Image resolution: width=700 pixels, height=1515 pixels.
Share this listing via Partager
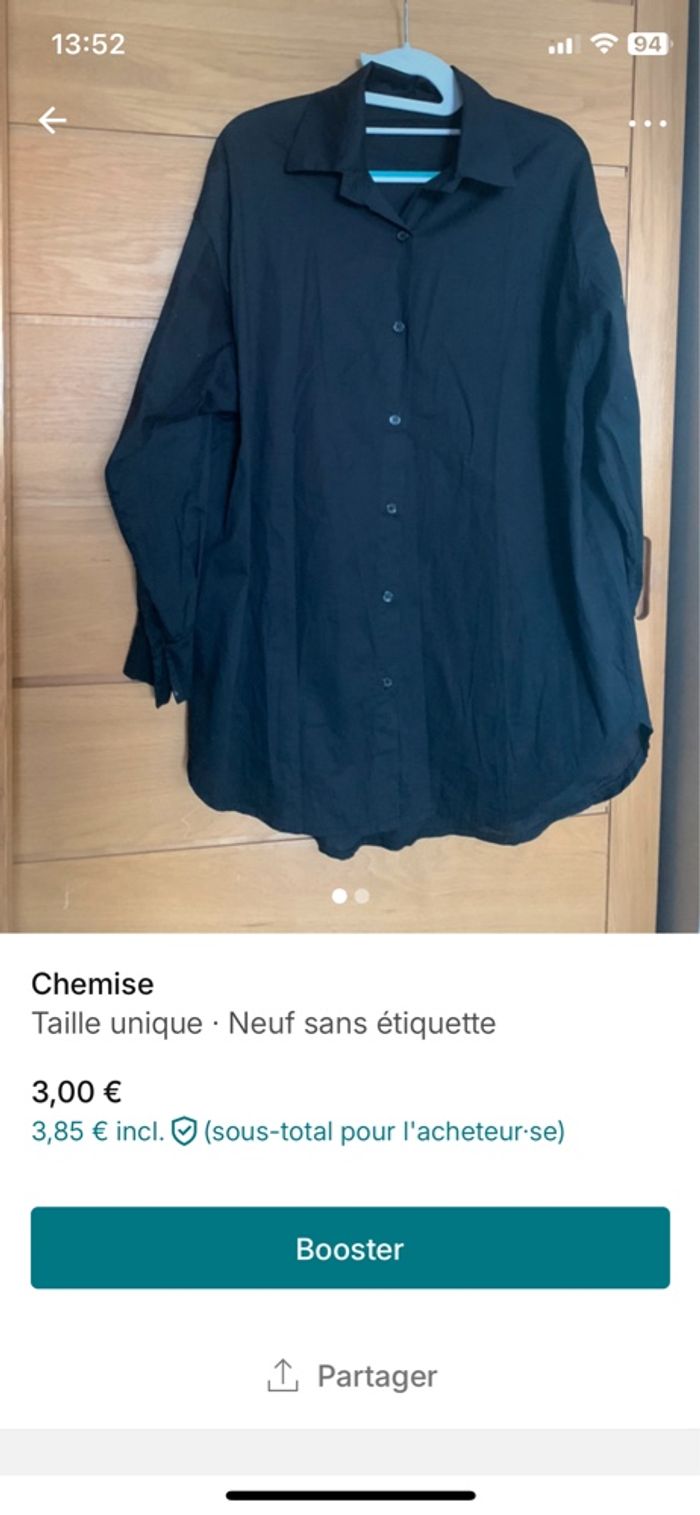(x=352, y=1376)
